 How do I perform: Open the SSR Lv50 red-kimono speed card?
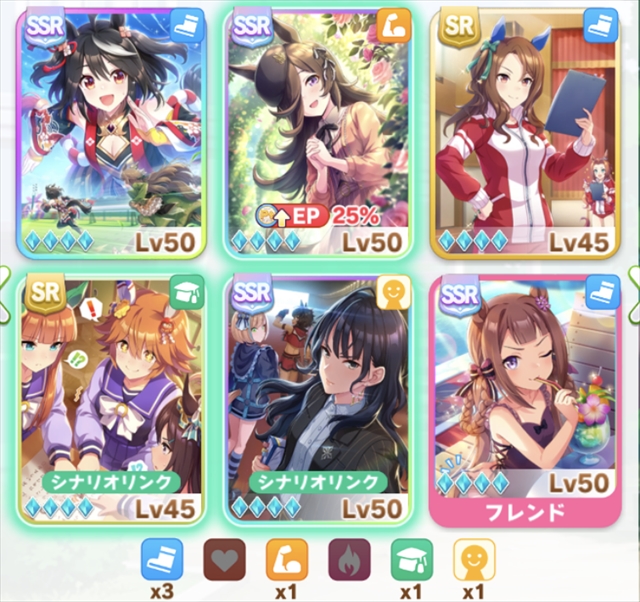coord(111,130)
